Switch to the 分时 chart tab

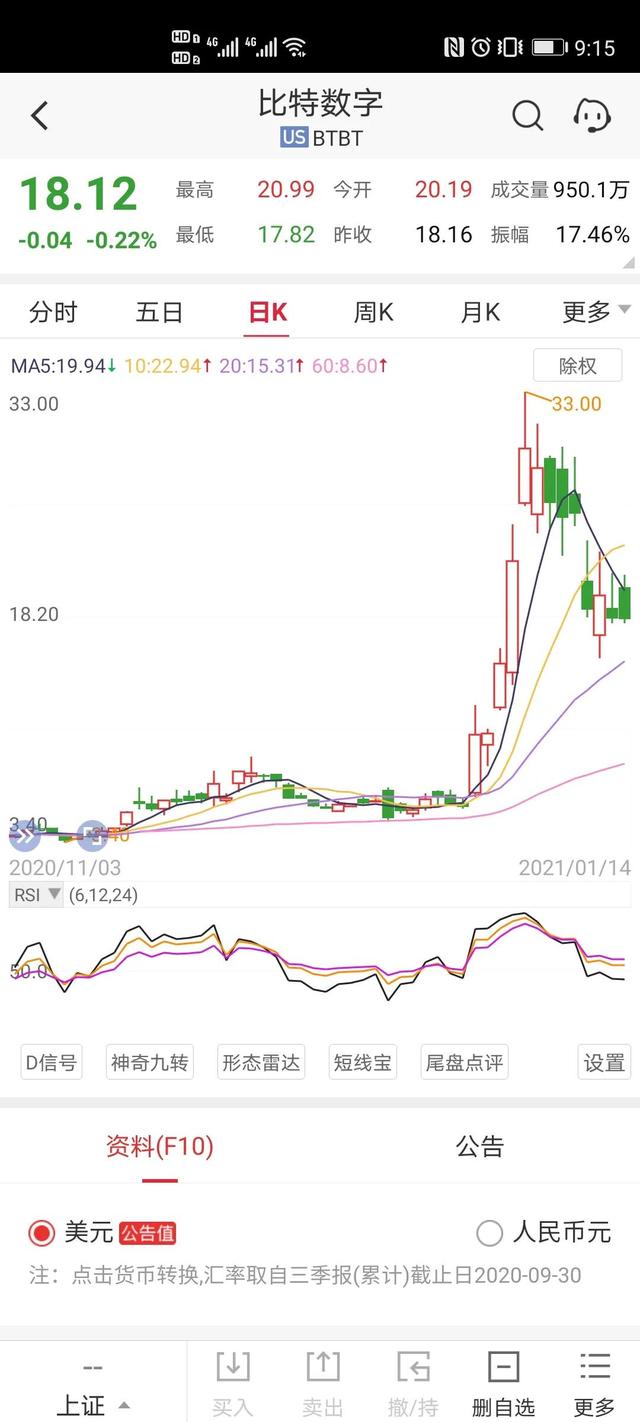53,312
